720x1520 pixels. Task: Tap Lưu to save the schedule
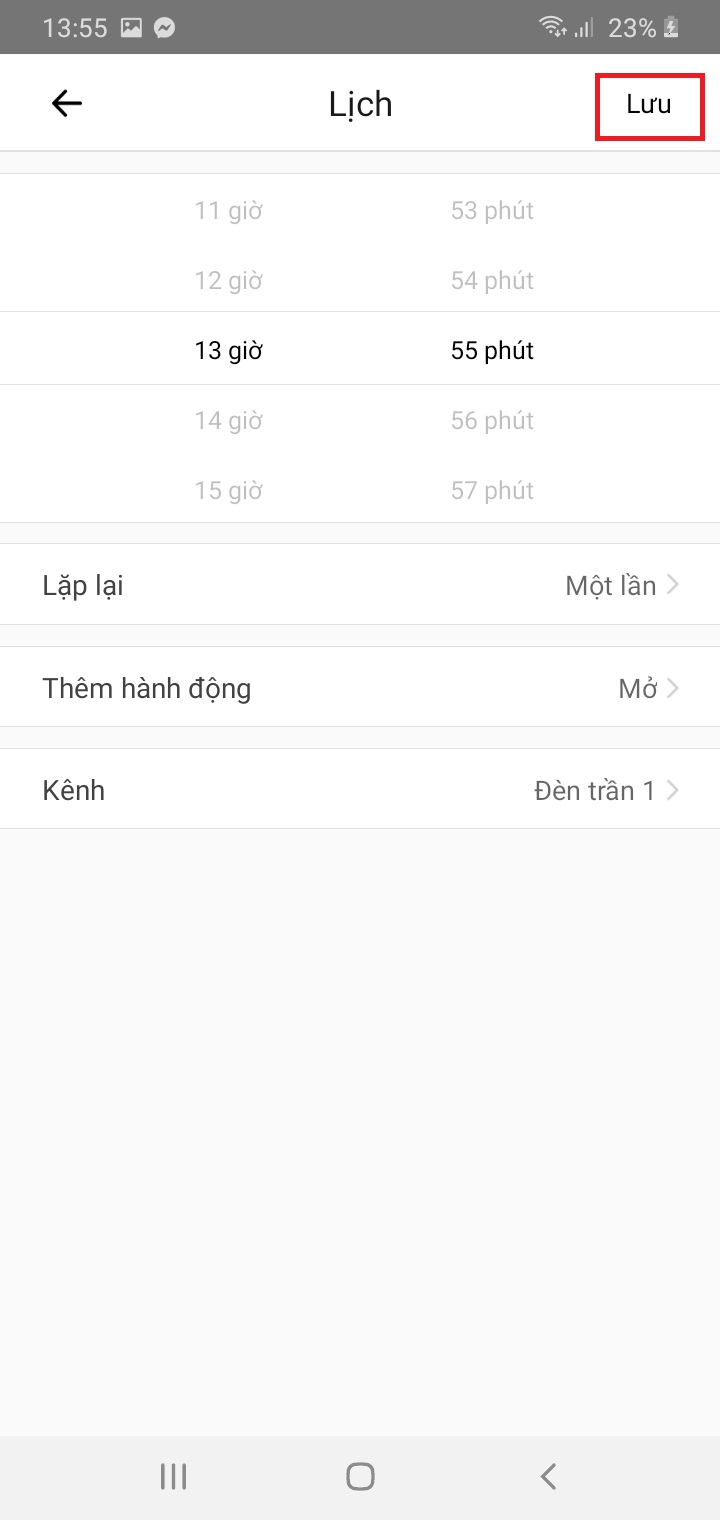point(649,104)
